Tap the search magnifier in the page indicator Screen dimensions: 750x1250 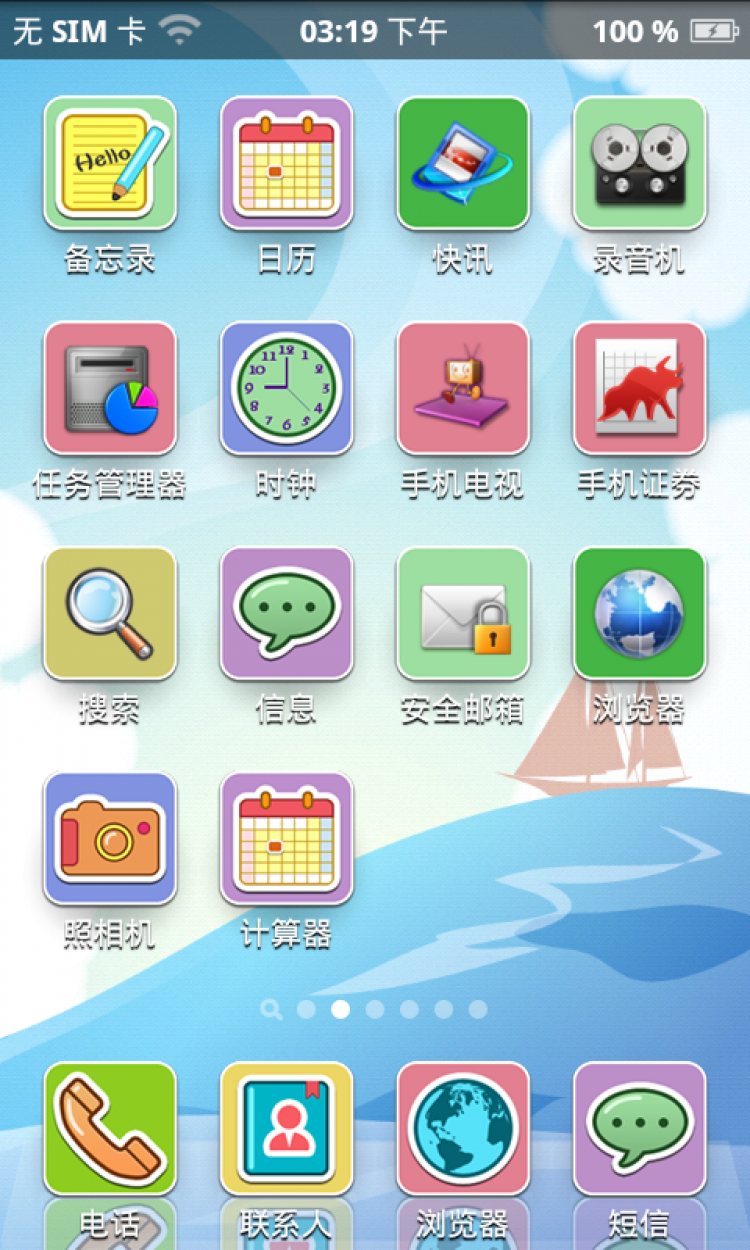[271, 1009]
